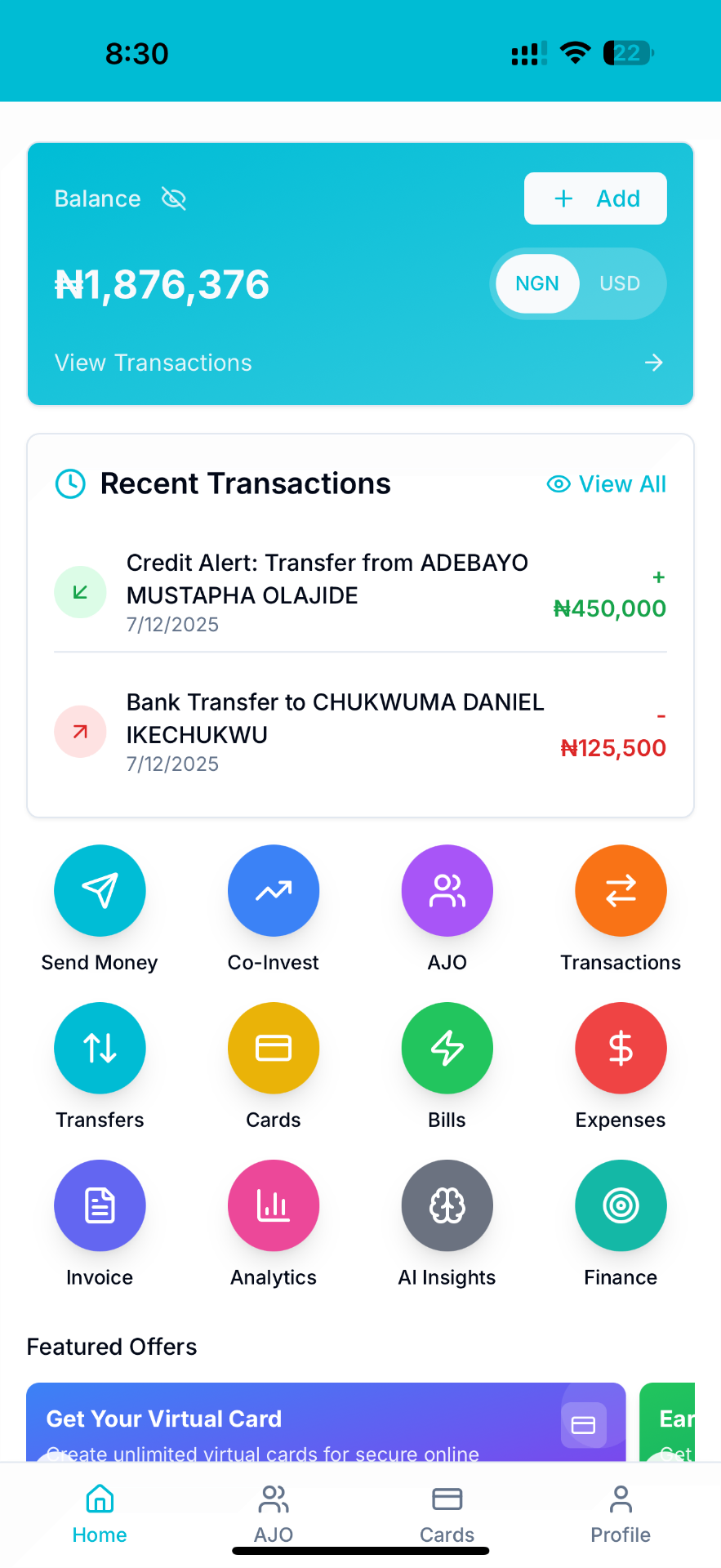
Task: Open the Get Your Virtual Card offer
Action: [x=325, y=1423]
